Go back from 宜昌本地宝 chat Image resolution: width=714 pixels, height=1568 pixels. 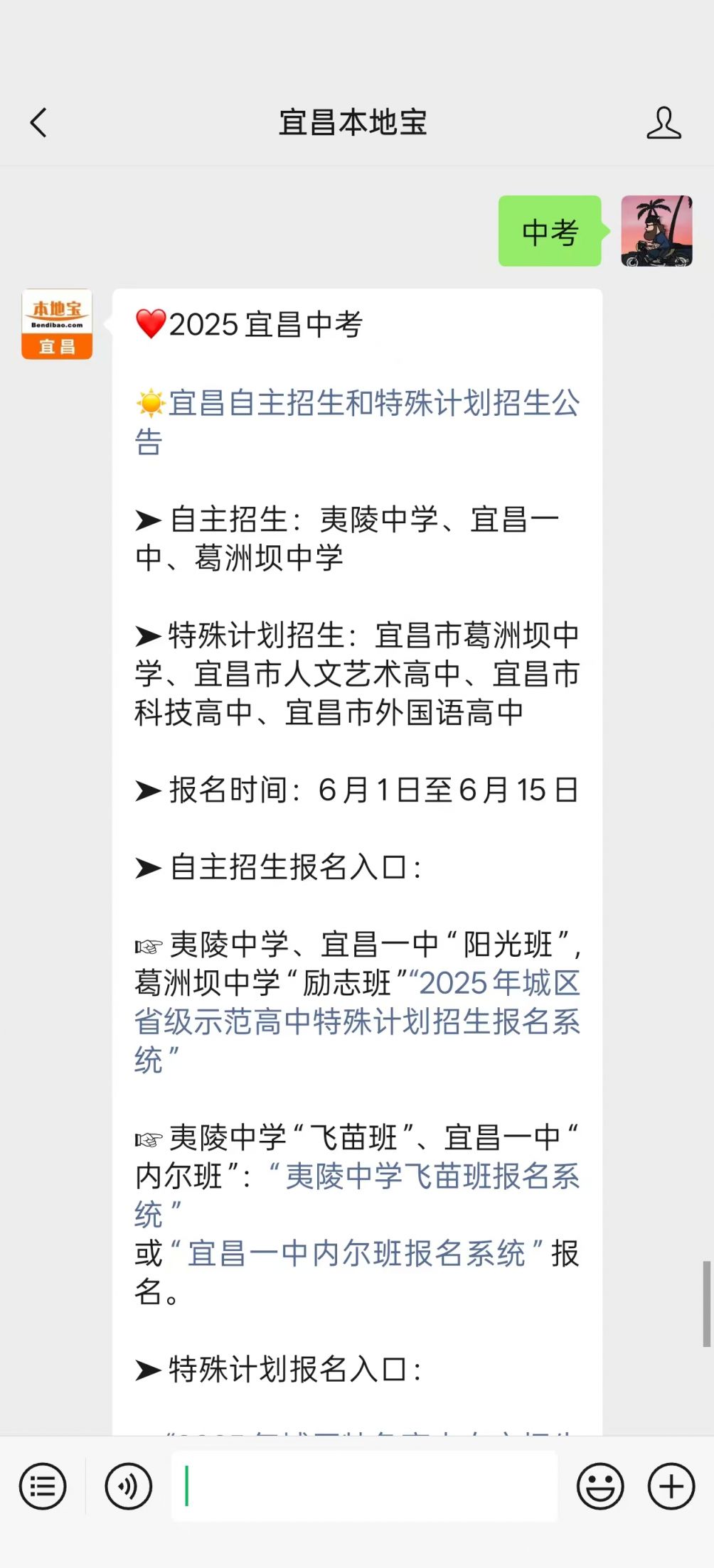tap(39, 122)
